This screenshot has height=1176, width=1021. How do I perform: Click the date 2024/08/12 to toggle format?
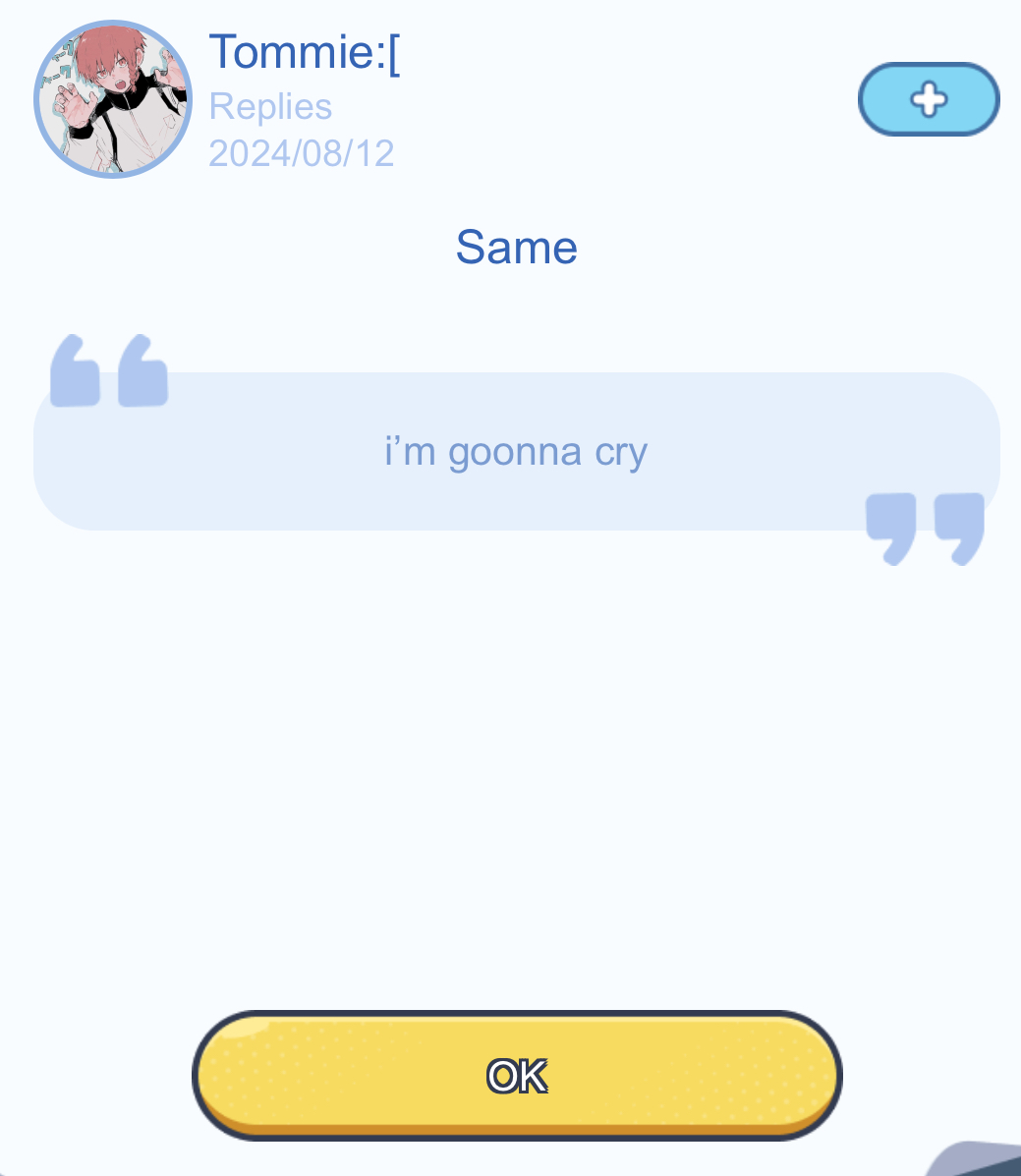[x=301, y=153]
